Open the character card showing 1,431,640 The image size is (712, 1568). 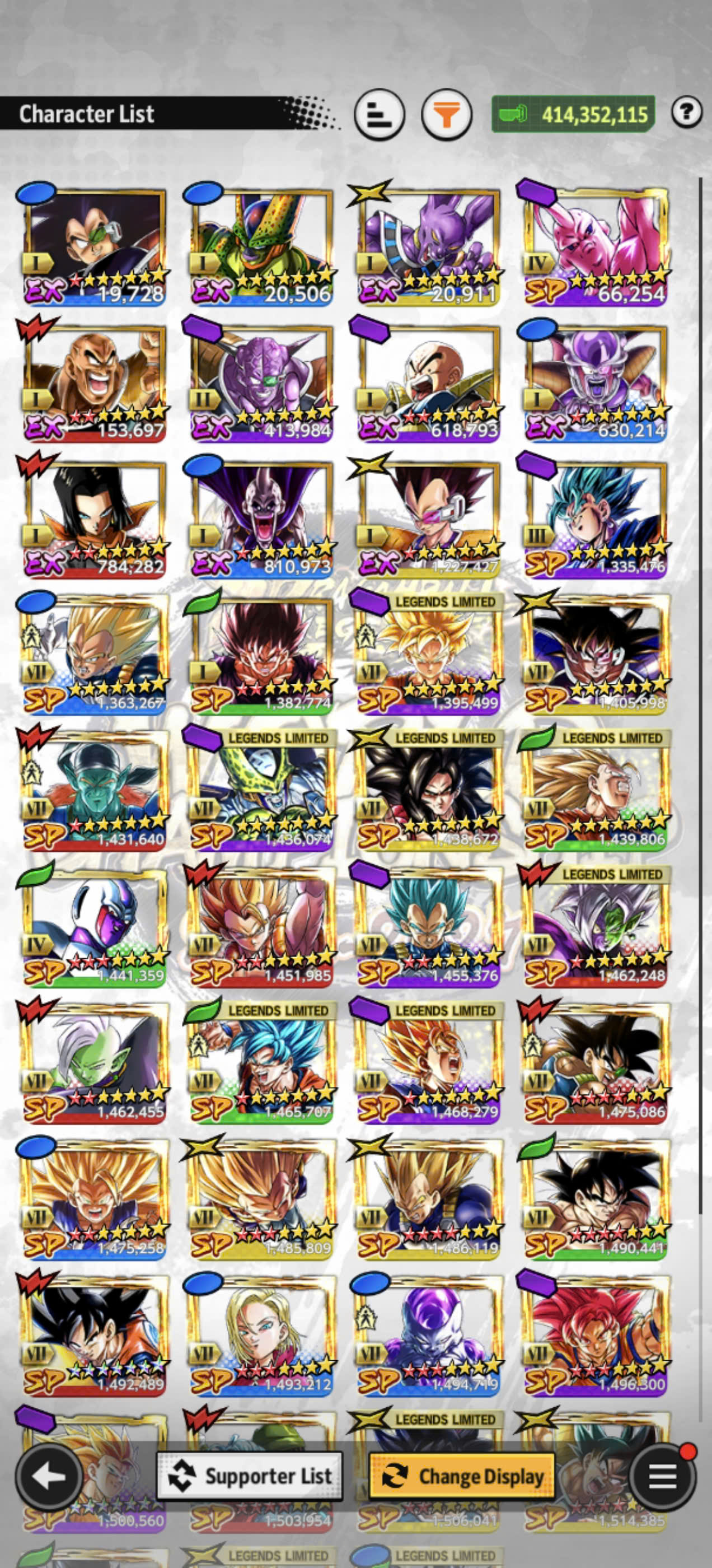[93, 791]
